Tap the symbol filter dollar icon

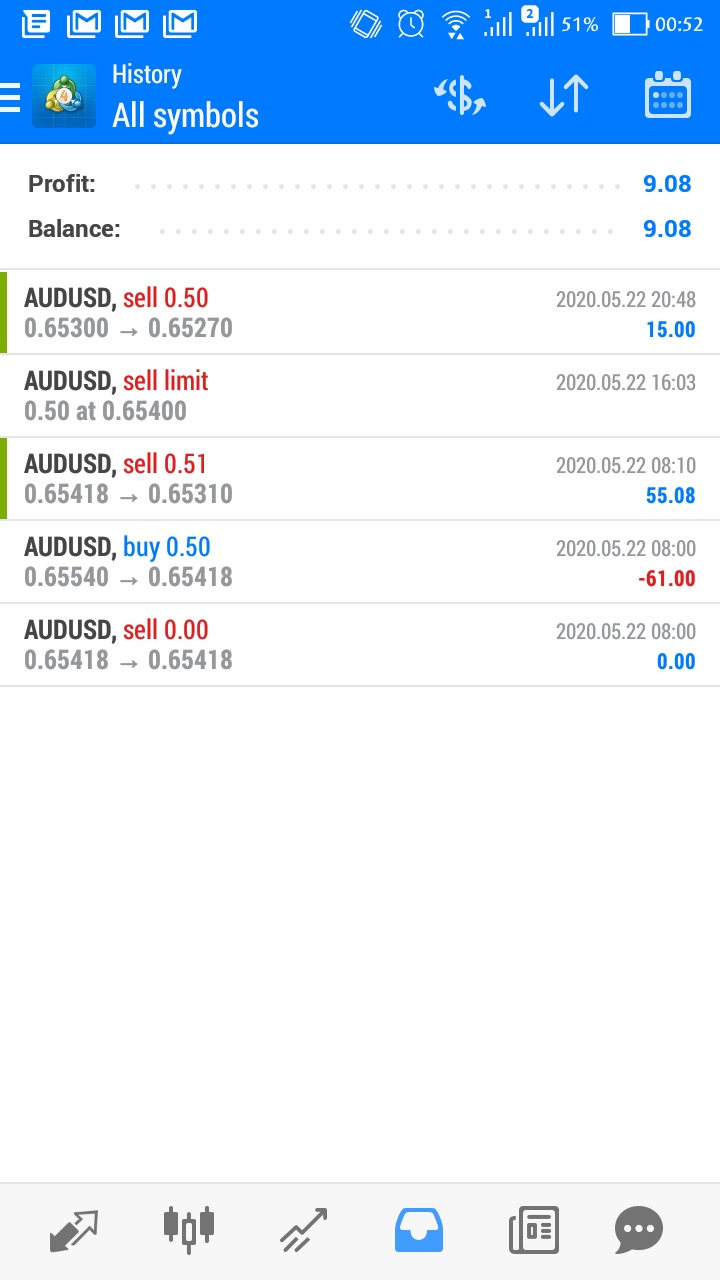point(460,96)
